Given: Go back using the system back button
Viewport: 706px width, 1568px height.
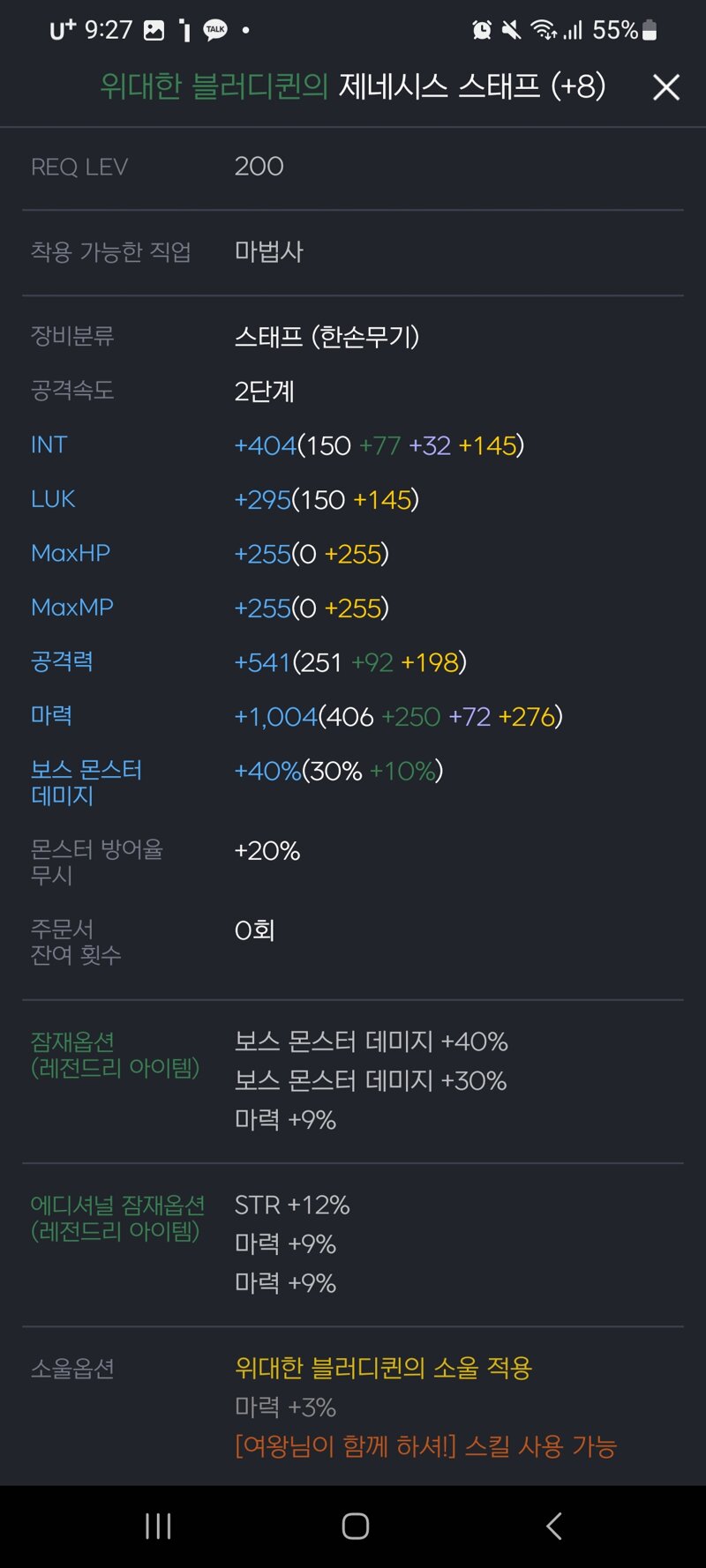Looking at the screenshot, I should 553,1526.
